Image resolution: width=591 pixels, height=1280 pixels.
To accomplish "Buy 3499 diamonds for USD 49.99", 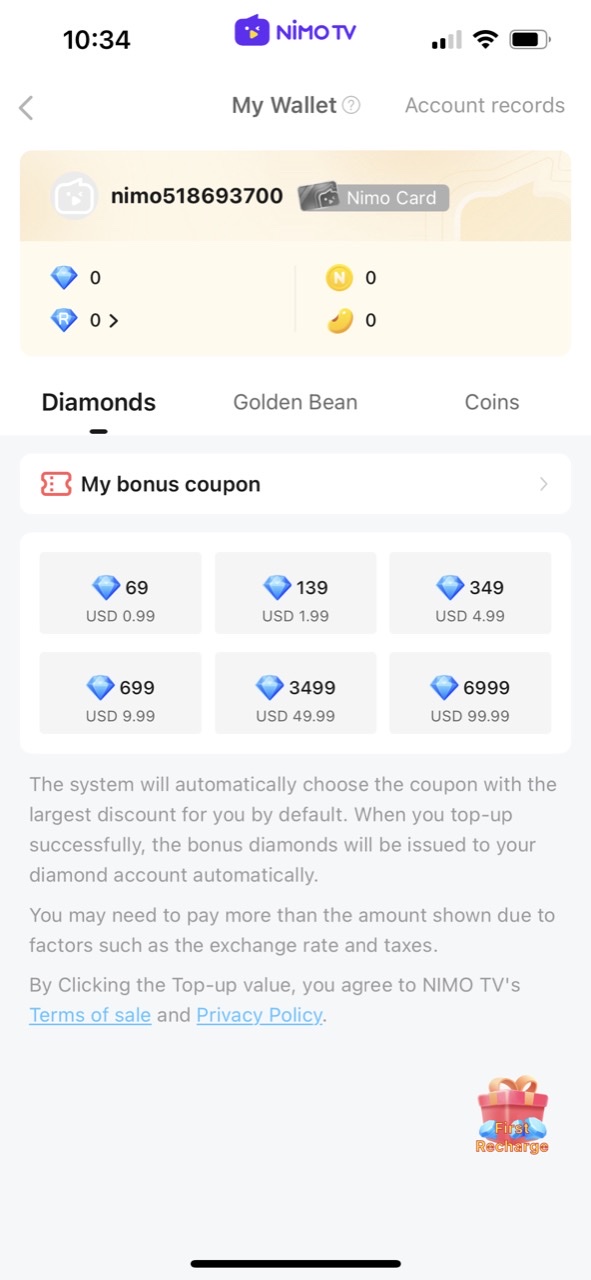I will tap(295, 693).
